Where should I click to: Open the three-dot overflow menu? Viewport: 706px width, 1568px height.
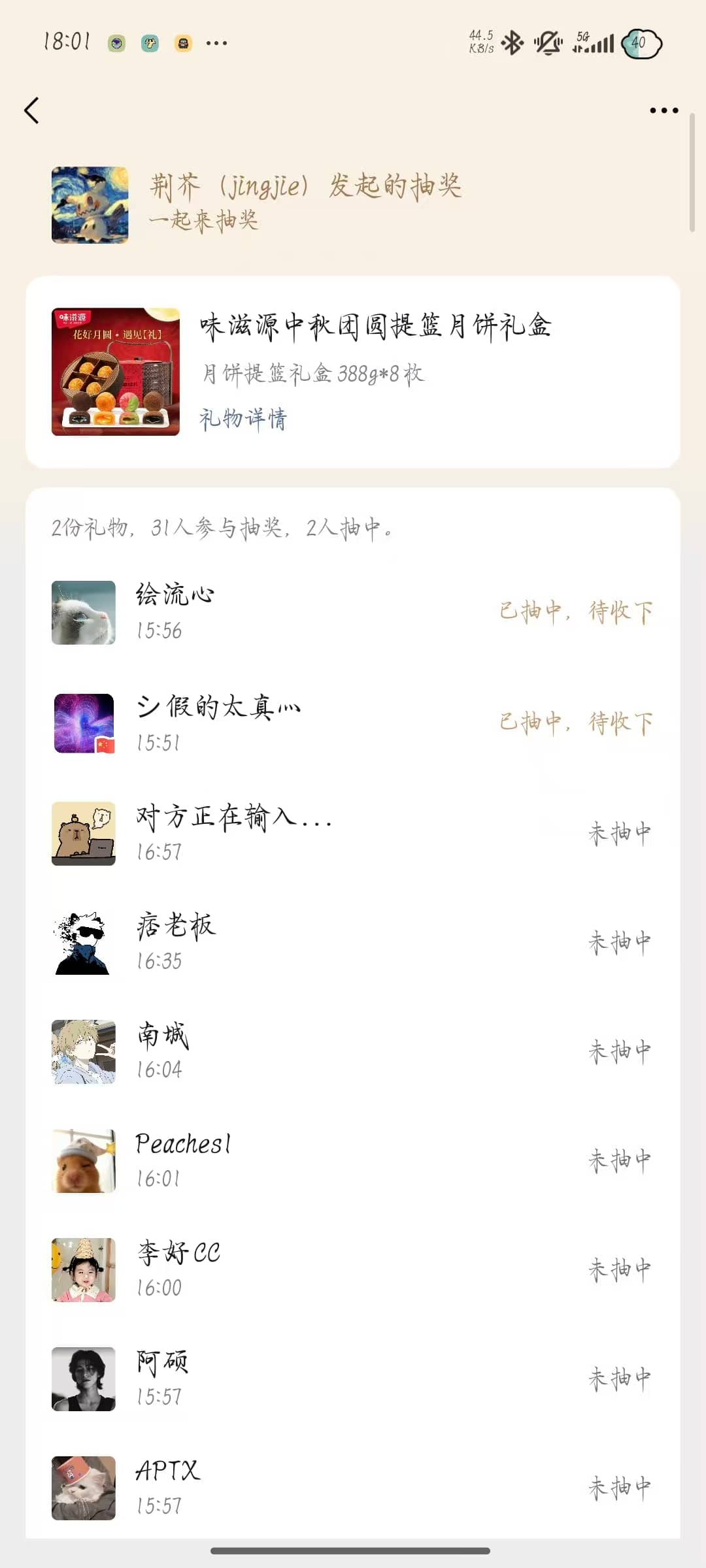click(x=664, y=110)
